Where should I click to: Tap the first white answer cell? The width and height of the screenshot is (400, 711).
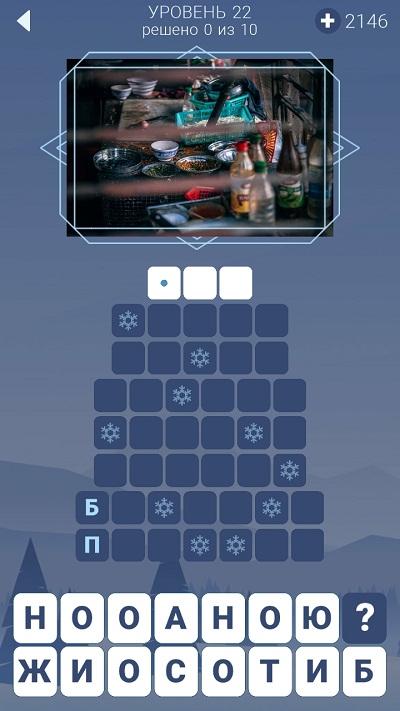click(164, 283)
